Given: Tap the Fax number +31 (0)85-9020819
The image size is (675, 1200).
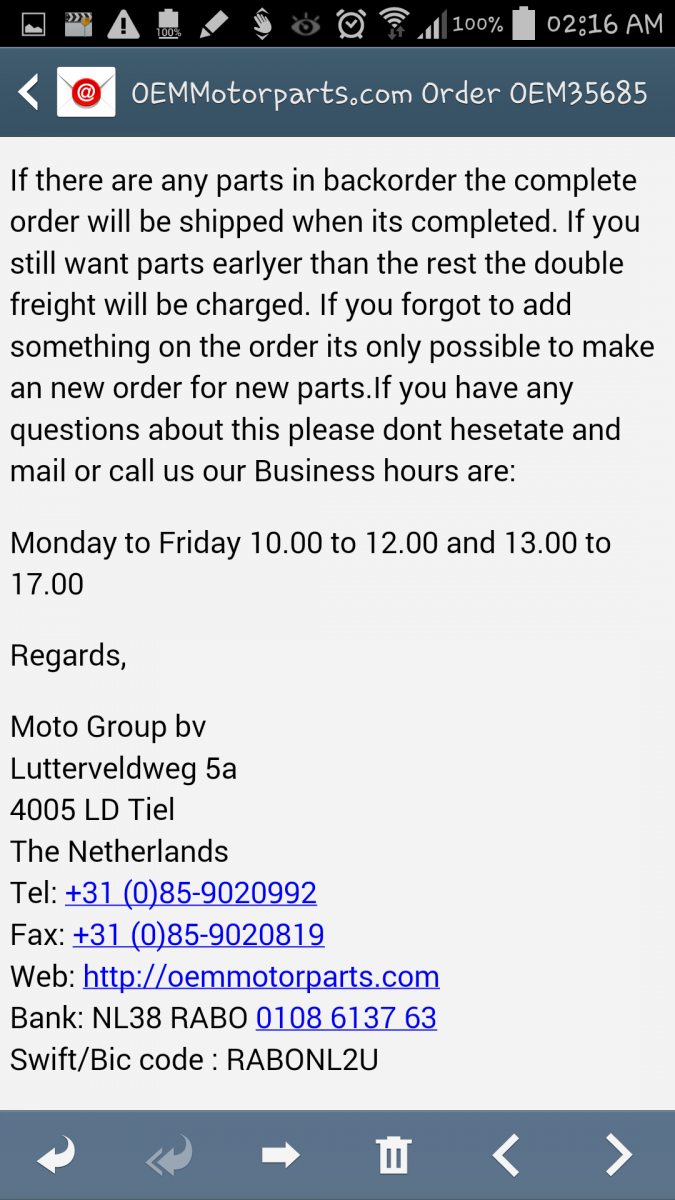Looking at the screenshot, I should point(199,934).
